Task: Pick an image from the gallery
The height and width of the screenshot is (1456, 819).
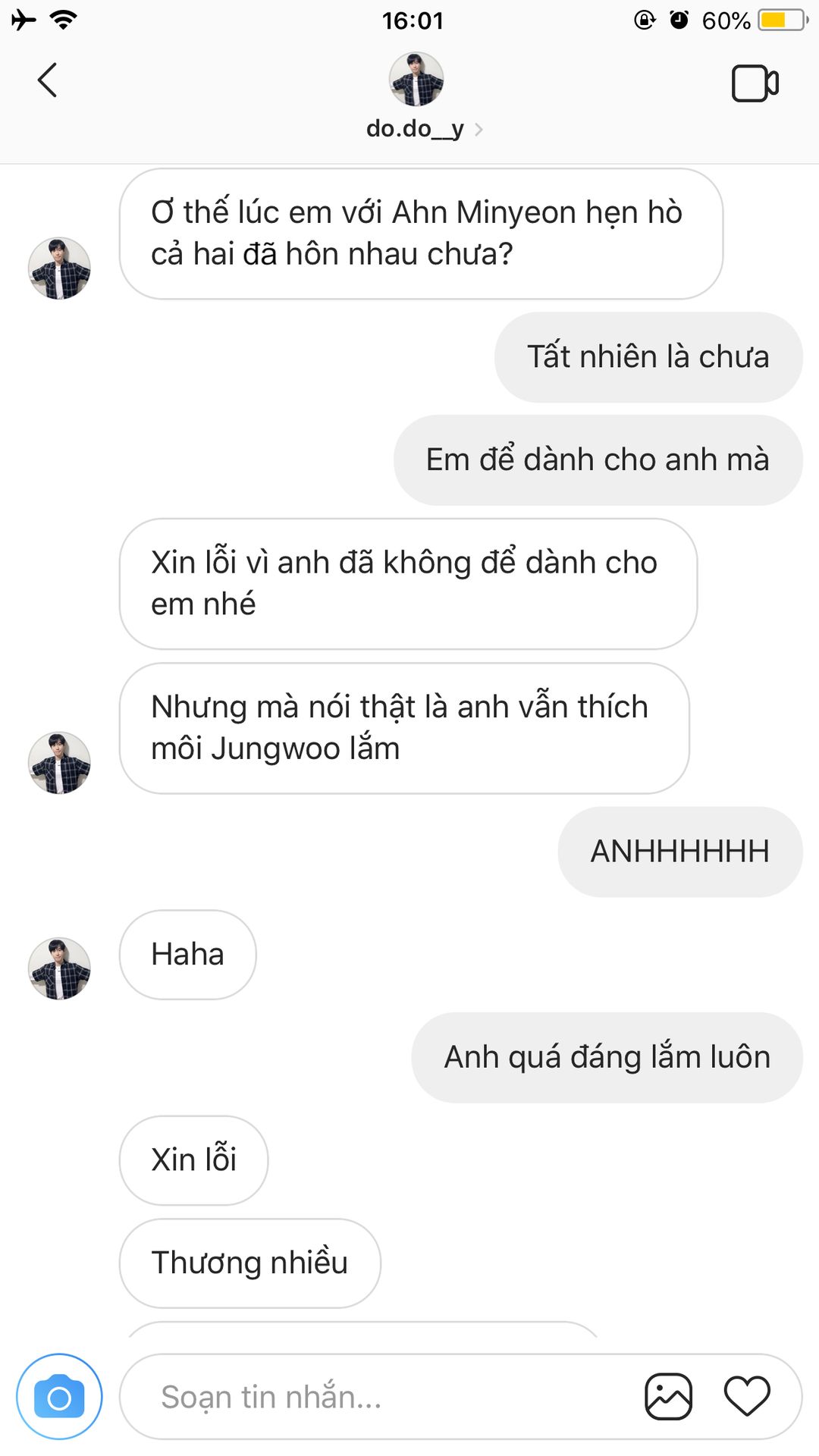Action: tap(668, 1396)
